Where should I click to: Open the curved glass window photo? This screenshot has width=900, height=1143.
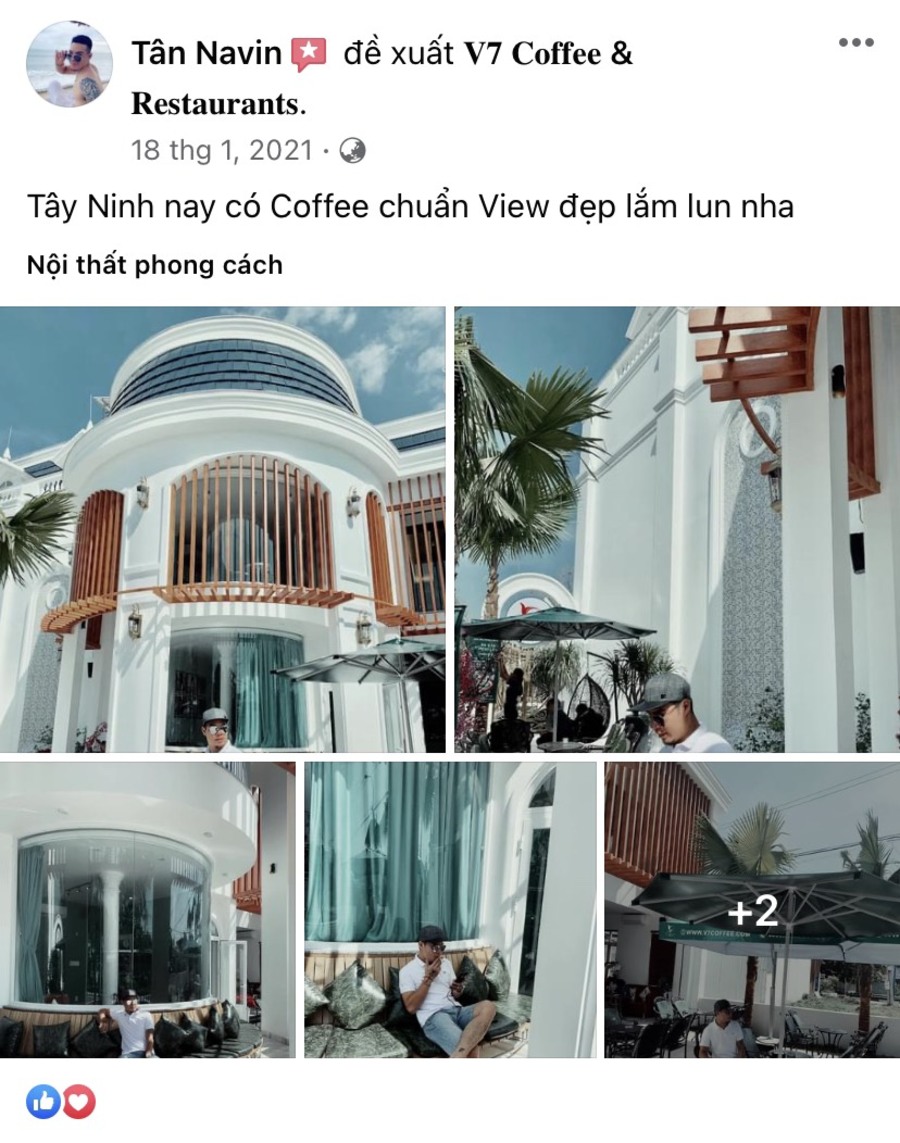147,910
